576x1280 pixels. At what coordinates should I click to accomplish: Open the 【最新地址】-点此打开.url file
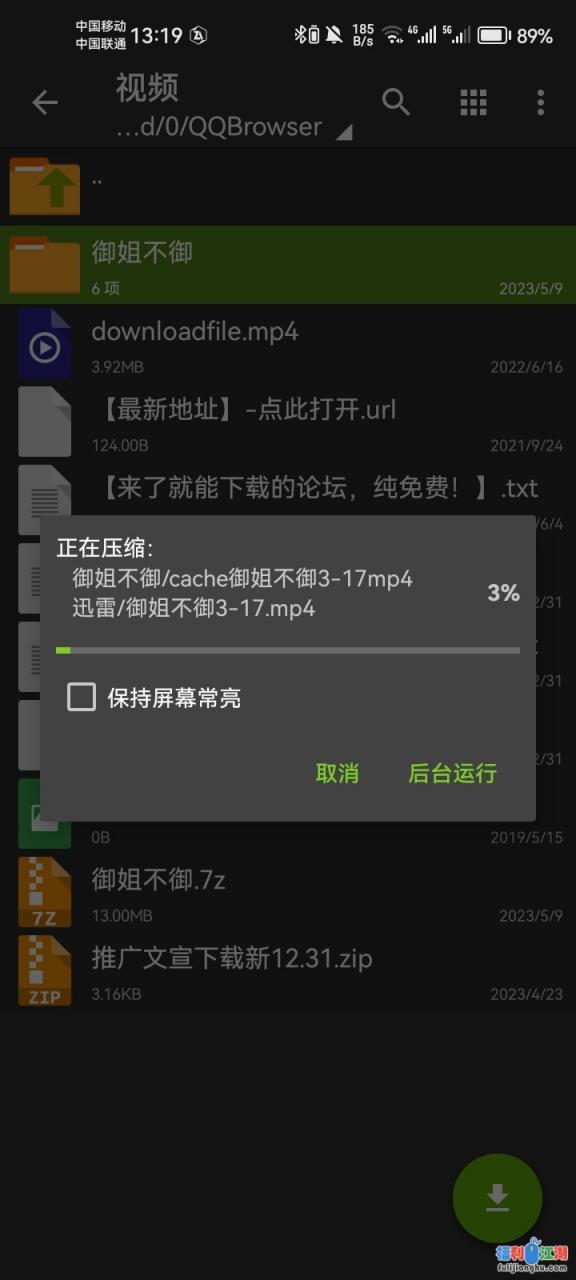tap(288, 422)
